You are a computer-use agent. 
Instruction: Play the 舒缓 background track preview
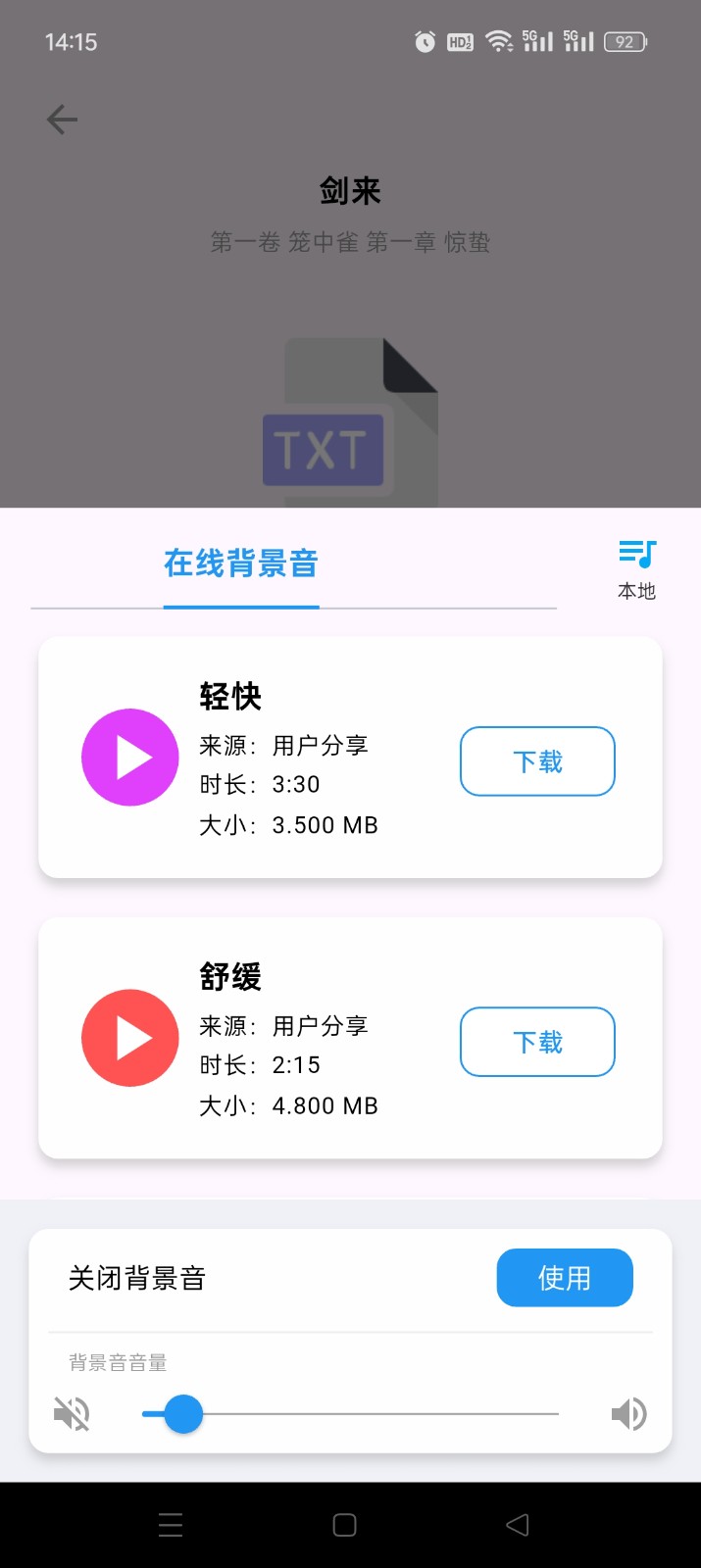[130, 1038]
